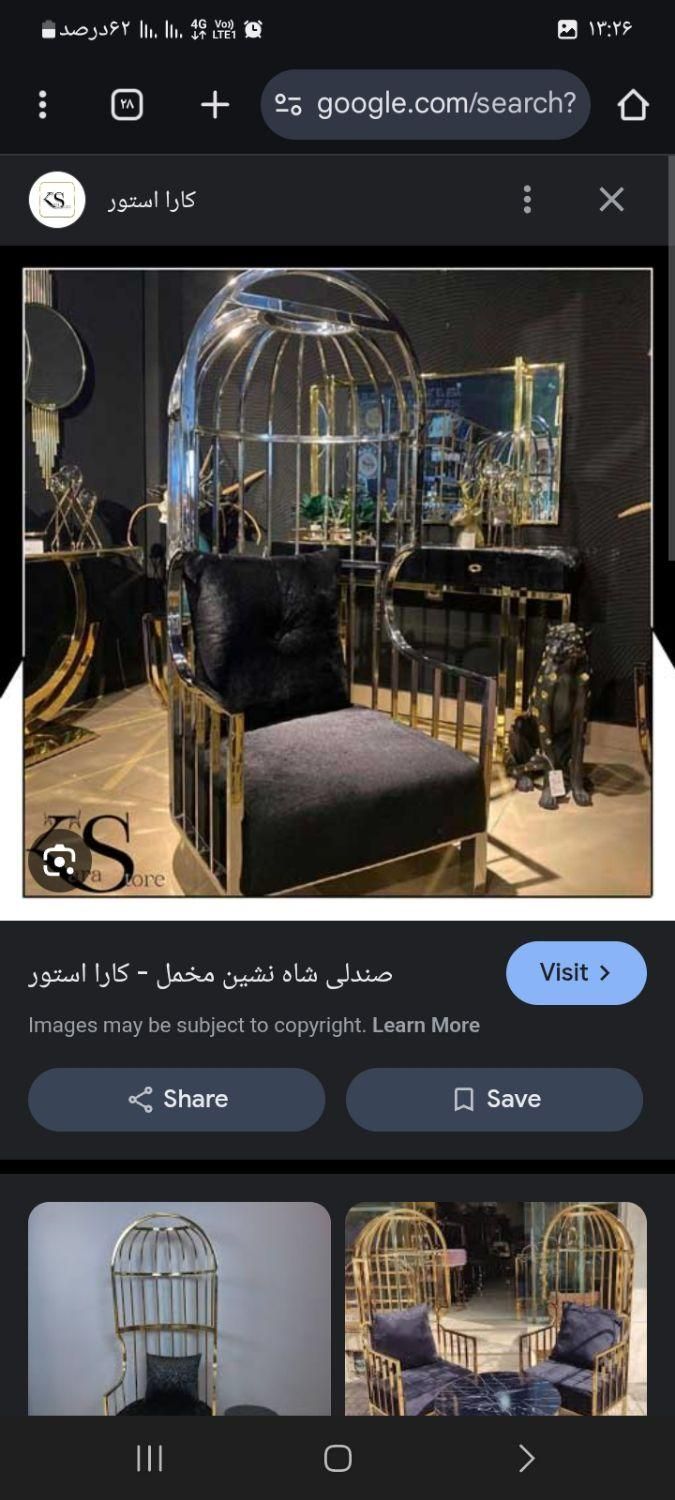675x1500 pixels.
Task: Tap the google.com/search address bar
Action: [426, 104]
